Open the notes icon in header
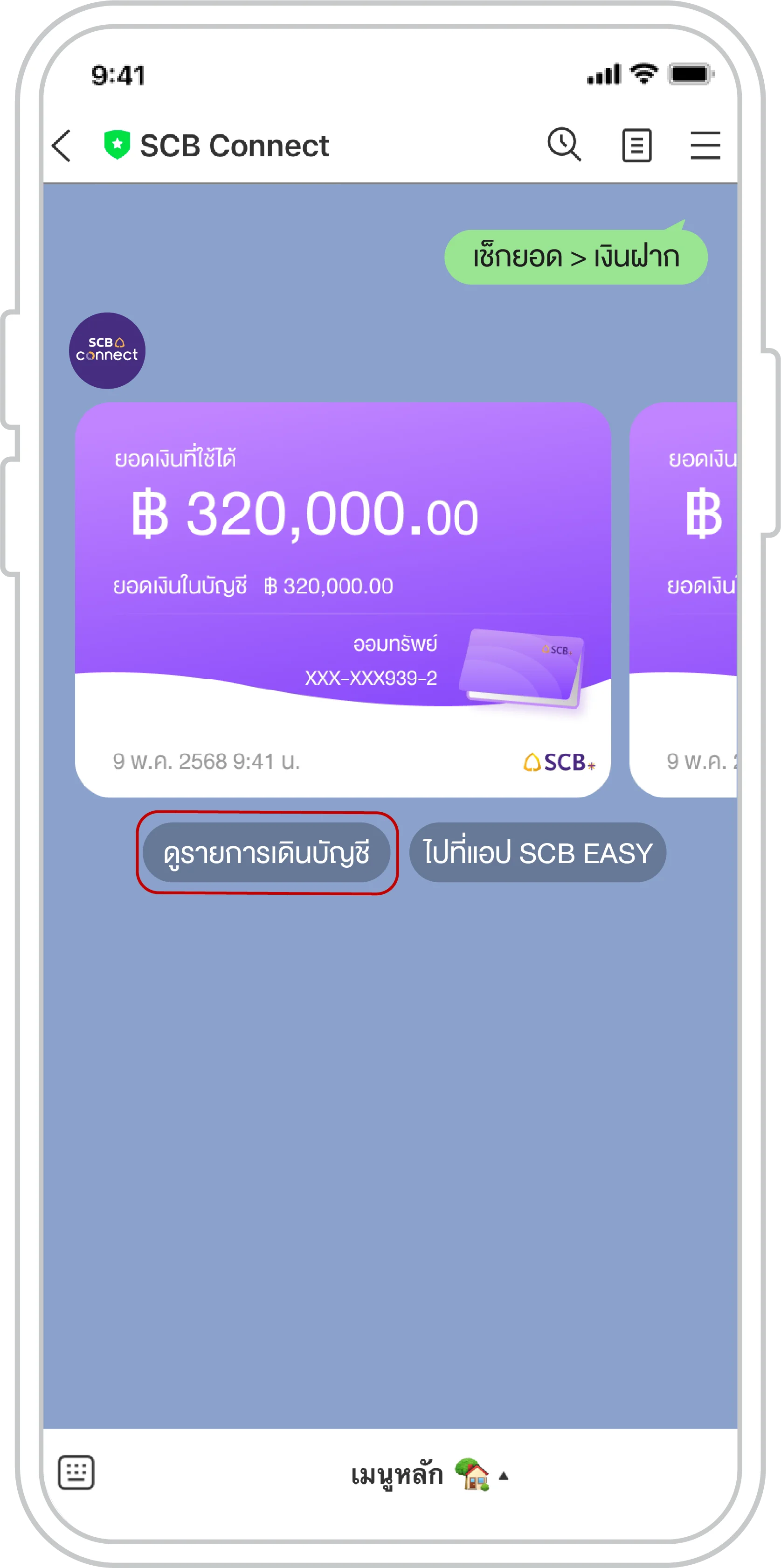 [636, 146]
